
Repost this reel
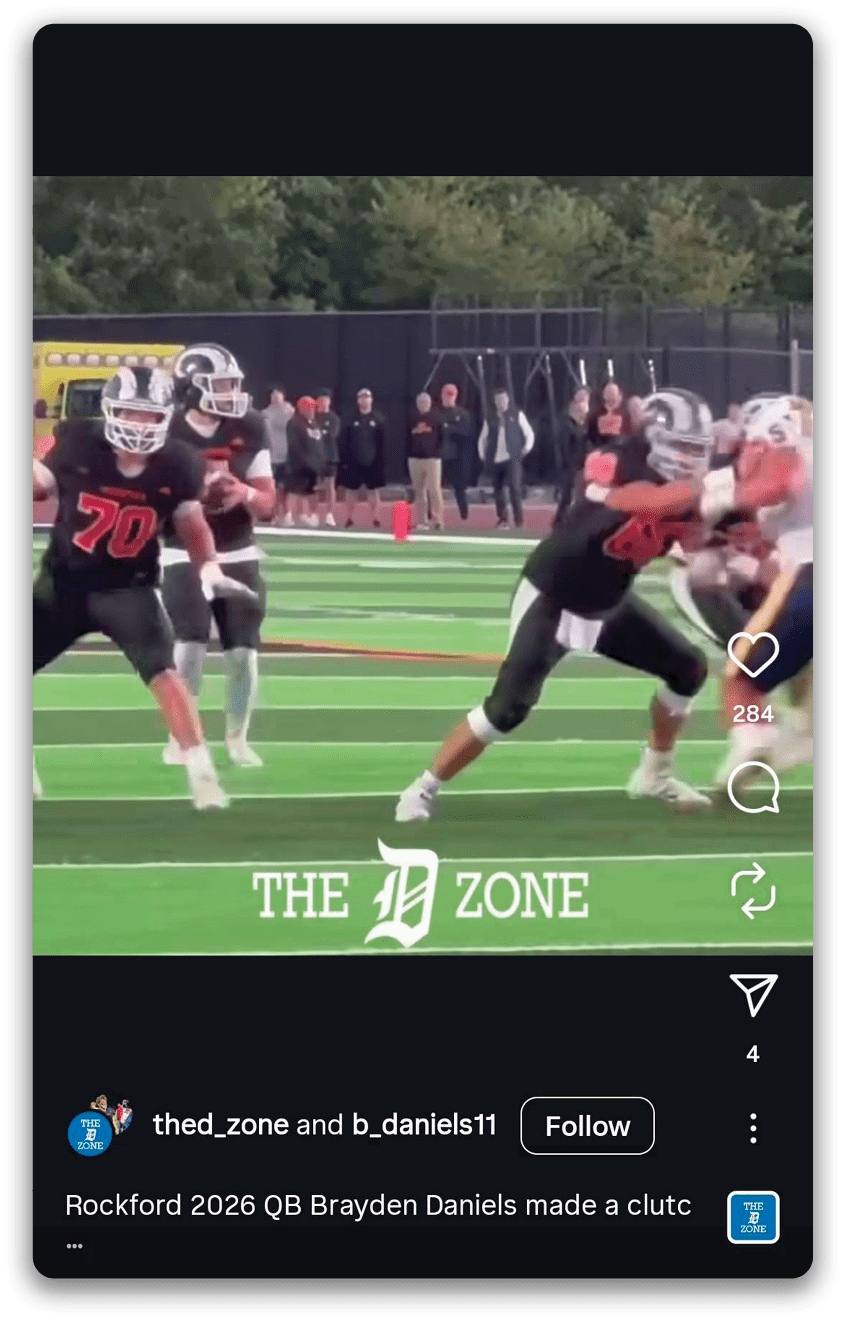(x=753, y=890)
